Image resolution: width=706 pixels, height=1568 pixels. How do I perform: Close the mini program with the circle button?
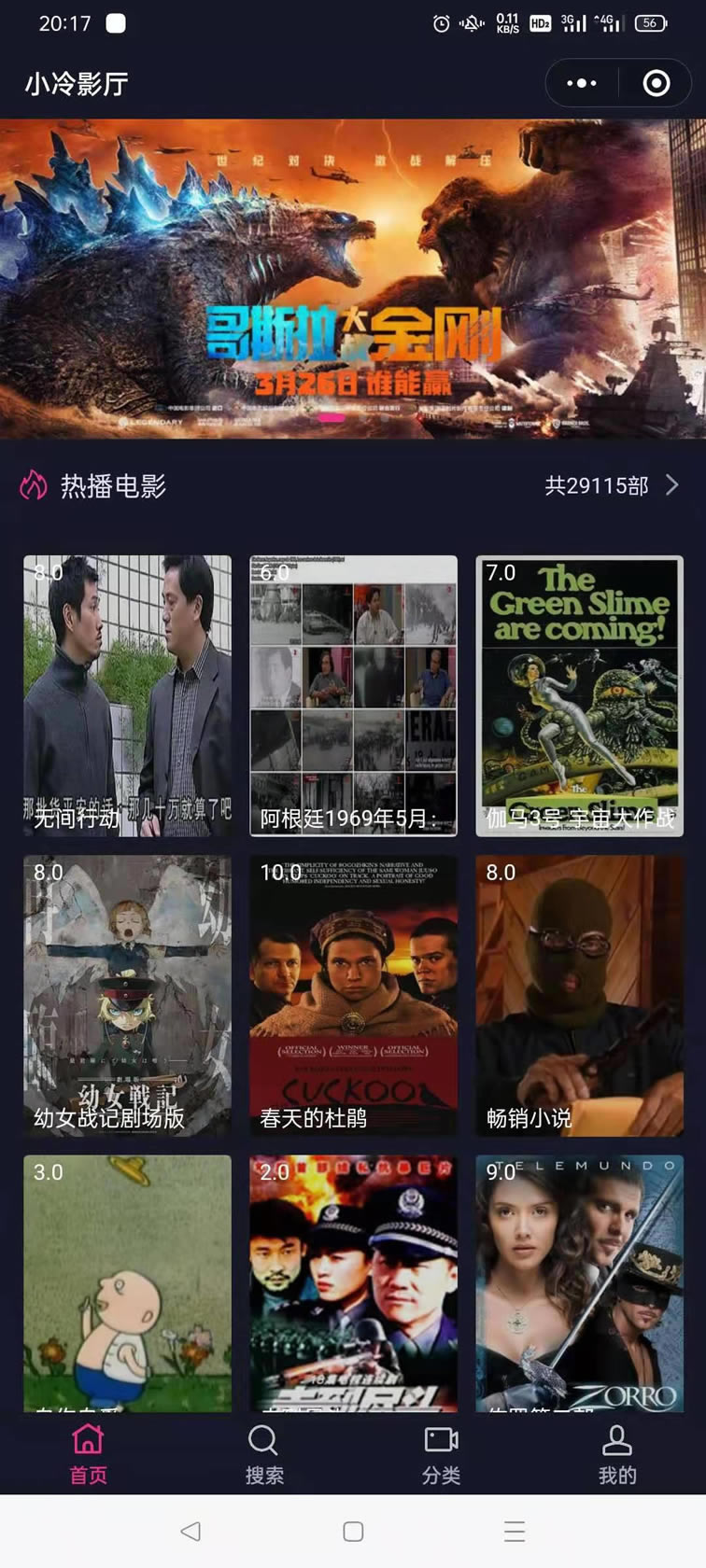point(657,84)
